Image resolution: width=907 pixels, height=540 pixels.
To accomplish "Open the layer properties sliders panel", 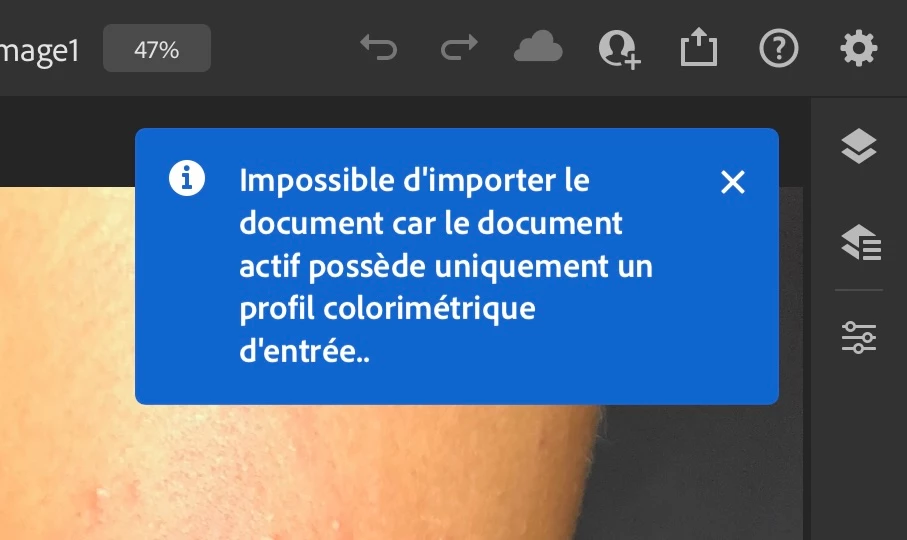I will 859,337.
